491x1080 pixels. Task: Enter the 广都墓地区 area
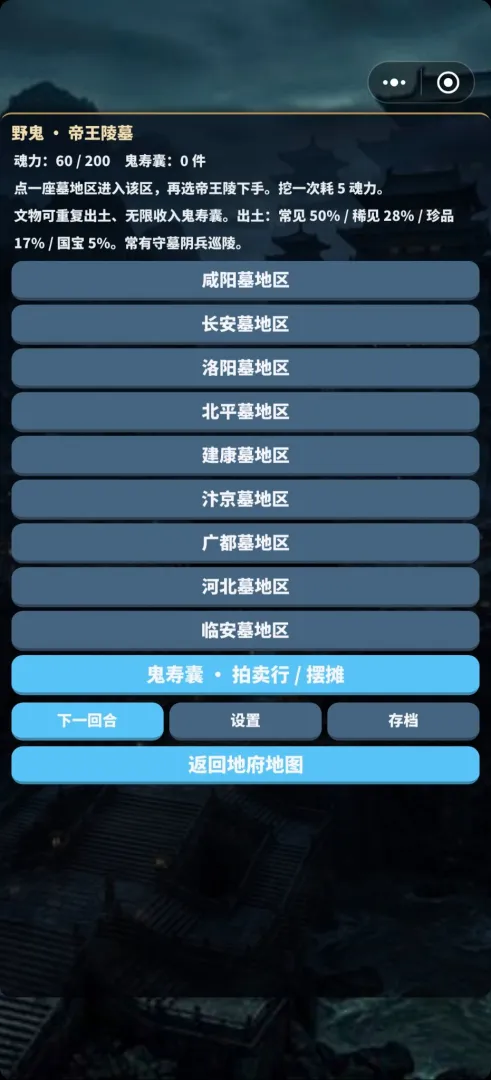click(245, 543)
